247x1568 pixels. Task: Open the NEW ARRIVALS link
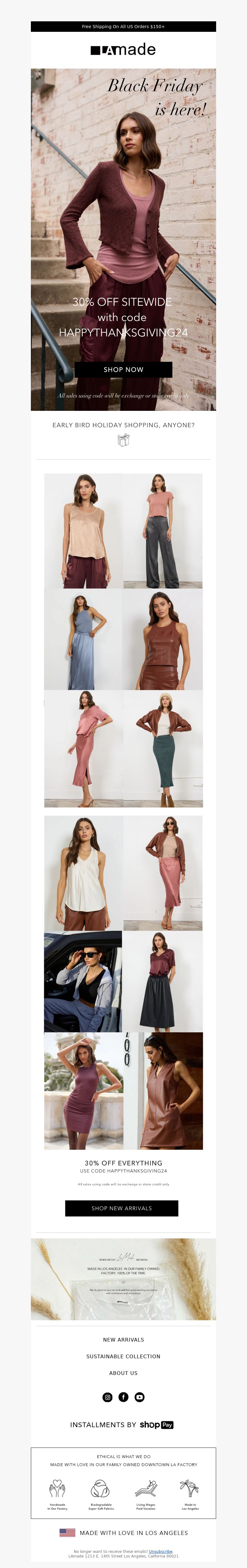point(124,1340)
